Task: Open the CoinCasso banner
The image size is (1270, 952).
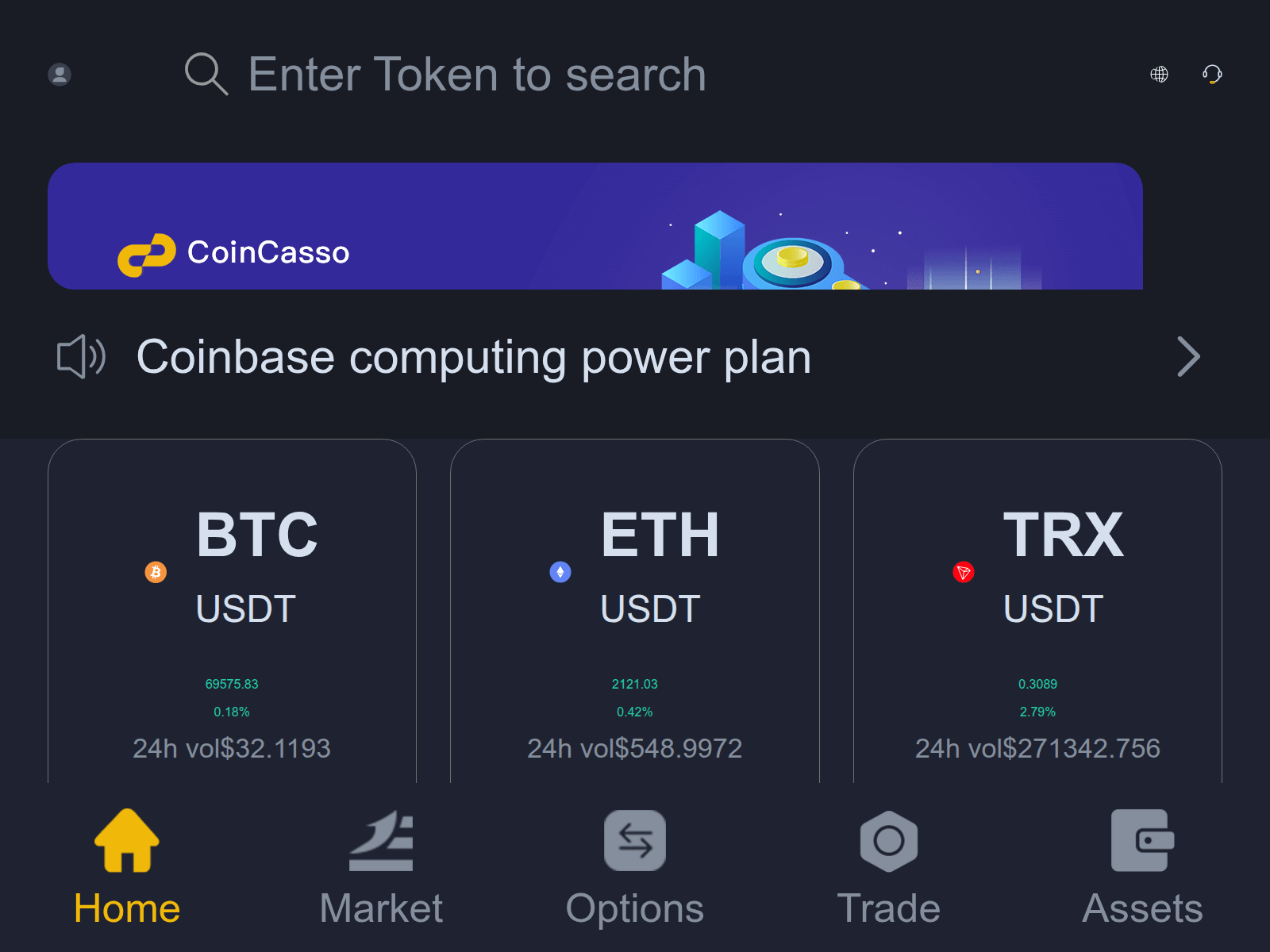Action: (x=595, y=226)
